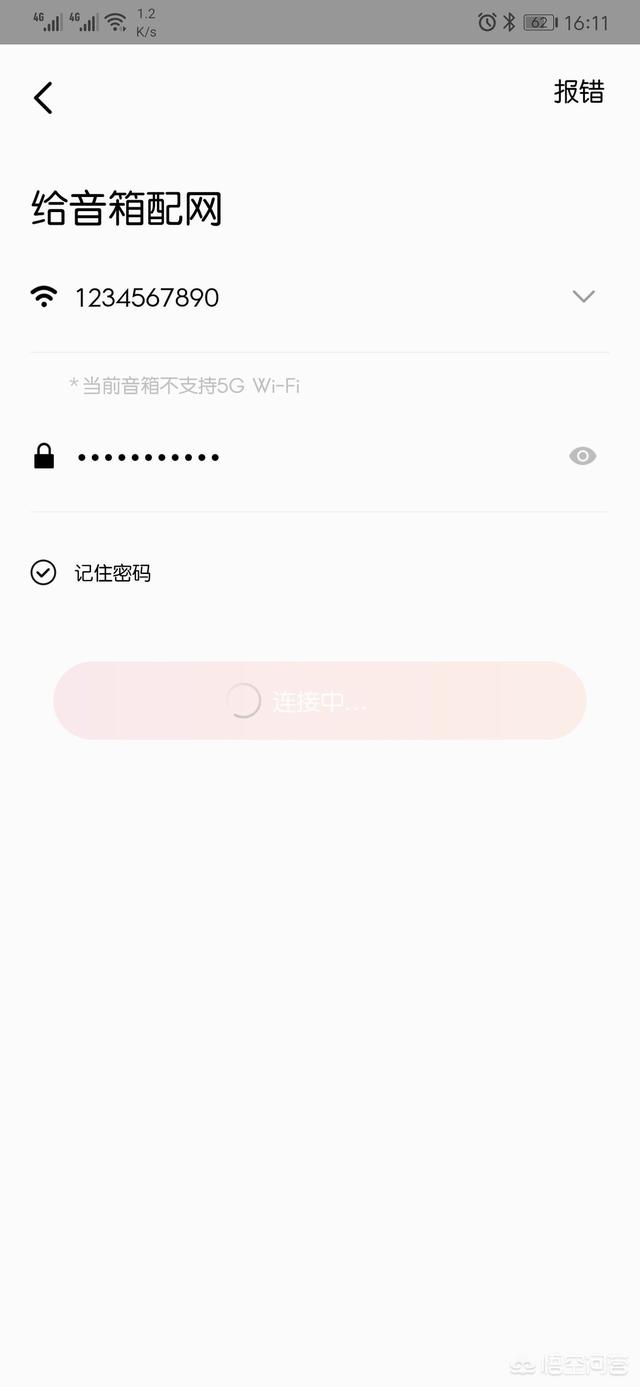Expand the Wi-Fi network dropdown chevron
Screen dimensions: 640x1387
[x=583, y=296]
